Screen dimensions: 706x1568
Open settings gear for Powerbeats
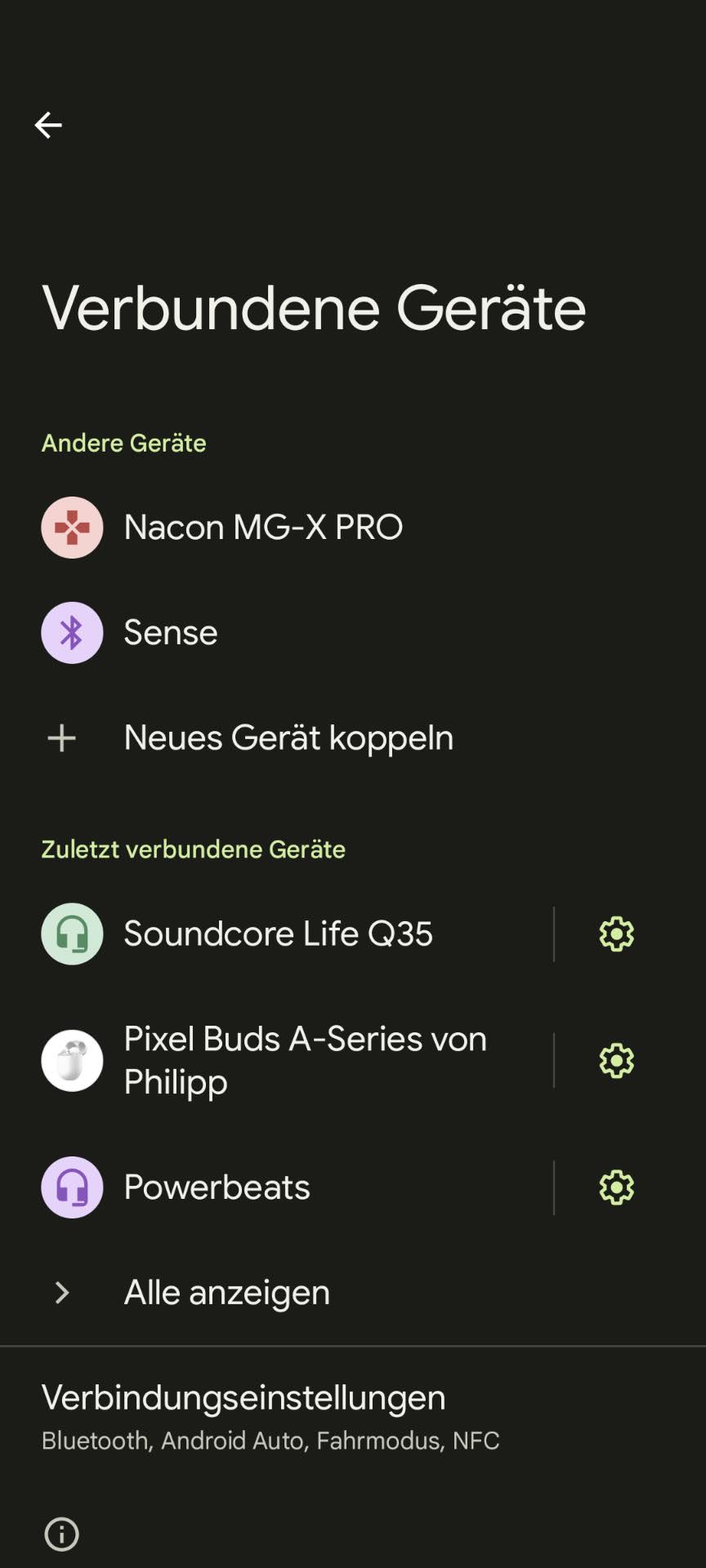pos(616,1187)
